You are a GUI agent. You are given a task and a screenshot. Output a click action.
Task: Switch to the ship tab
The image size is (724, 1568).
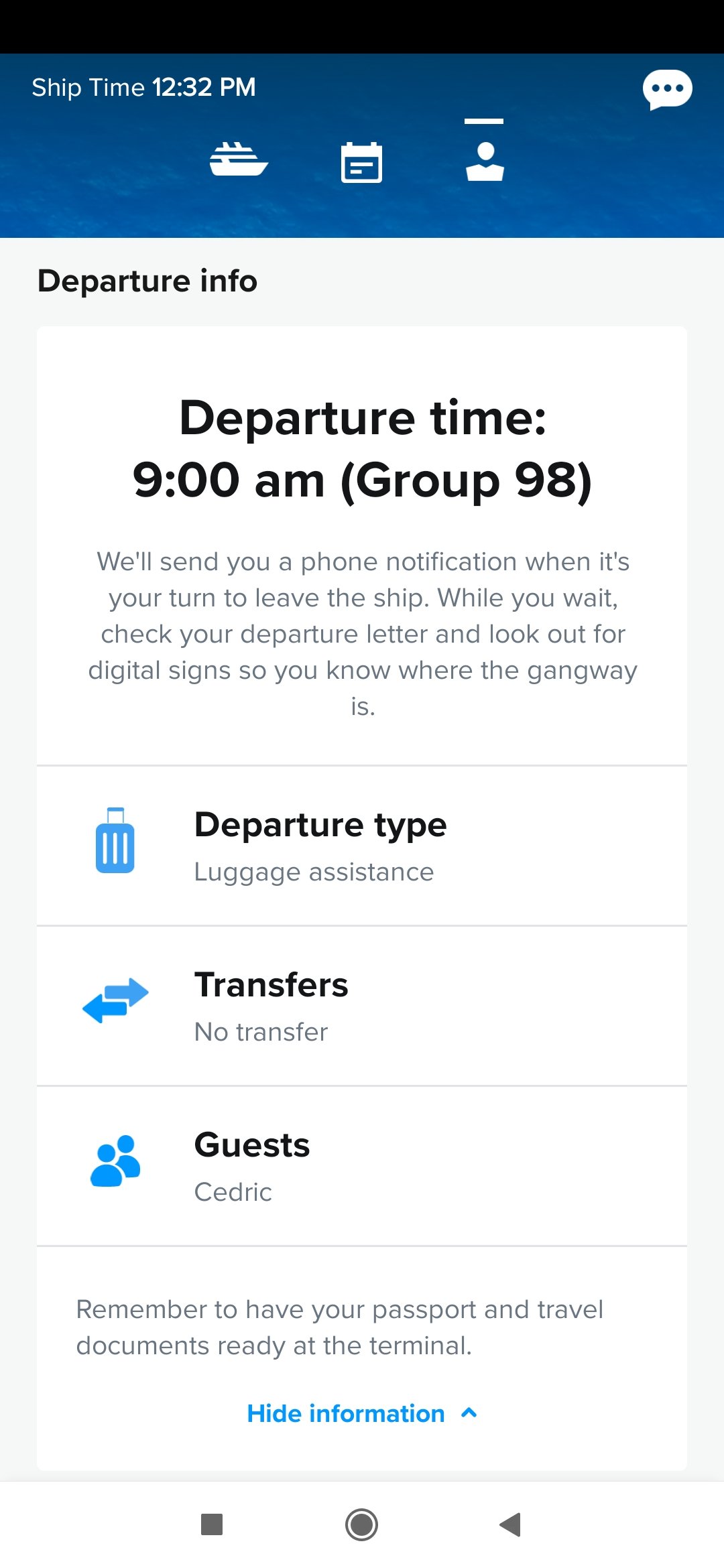coord(239,160)
